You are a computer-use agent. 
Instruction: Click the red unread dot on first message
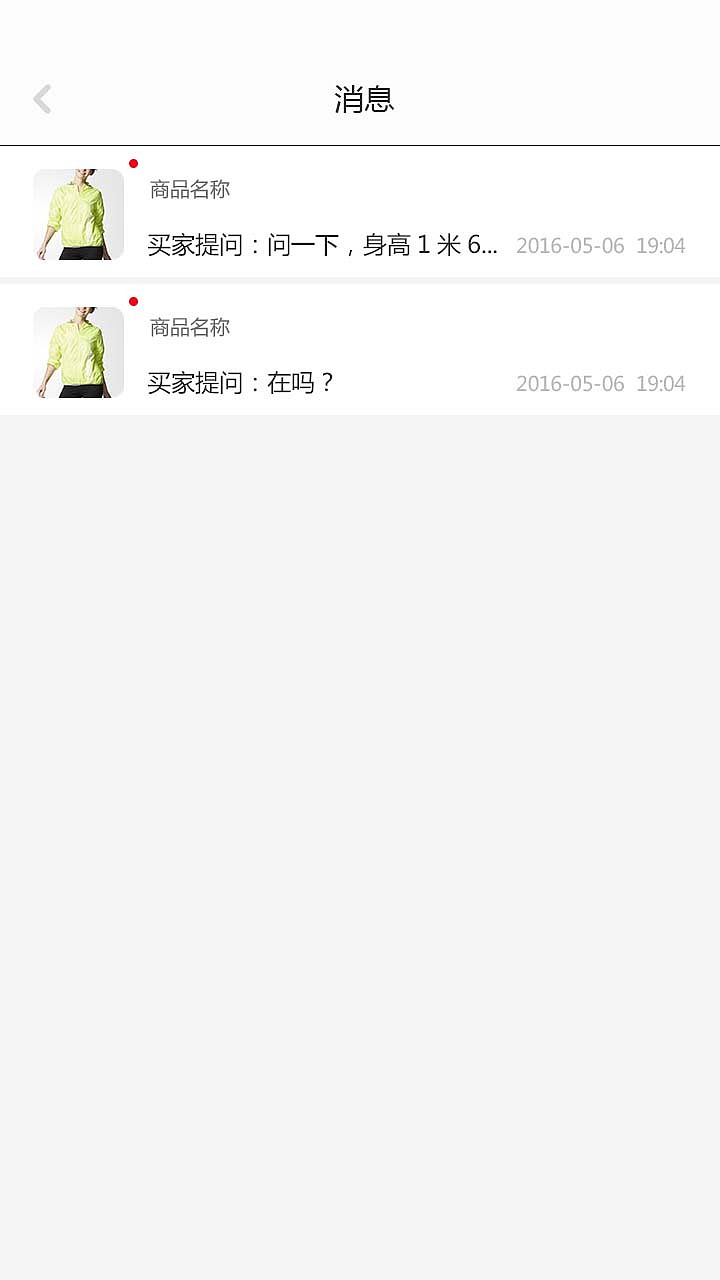(133, 163)
